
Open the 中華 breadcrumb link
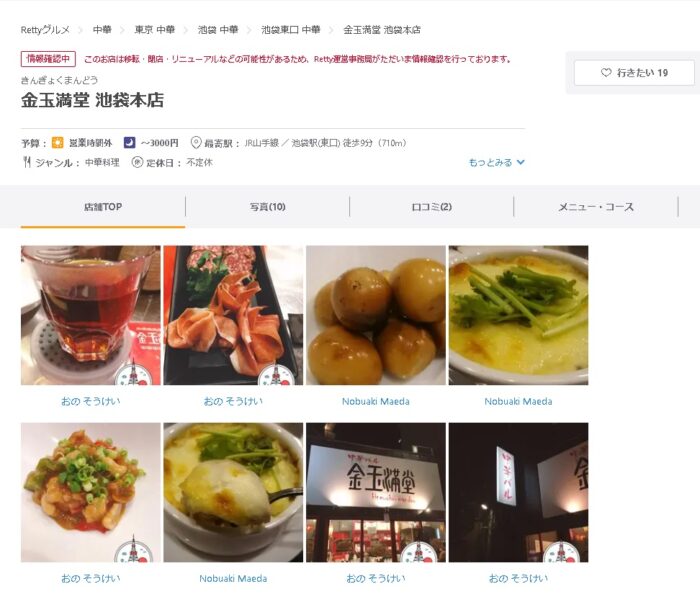[x=102, y=30]
